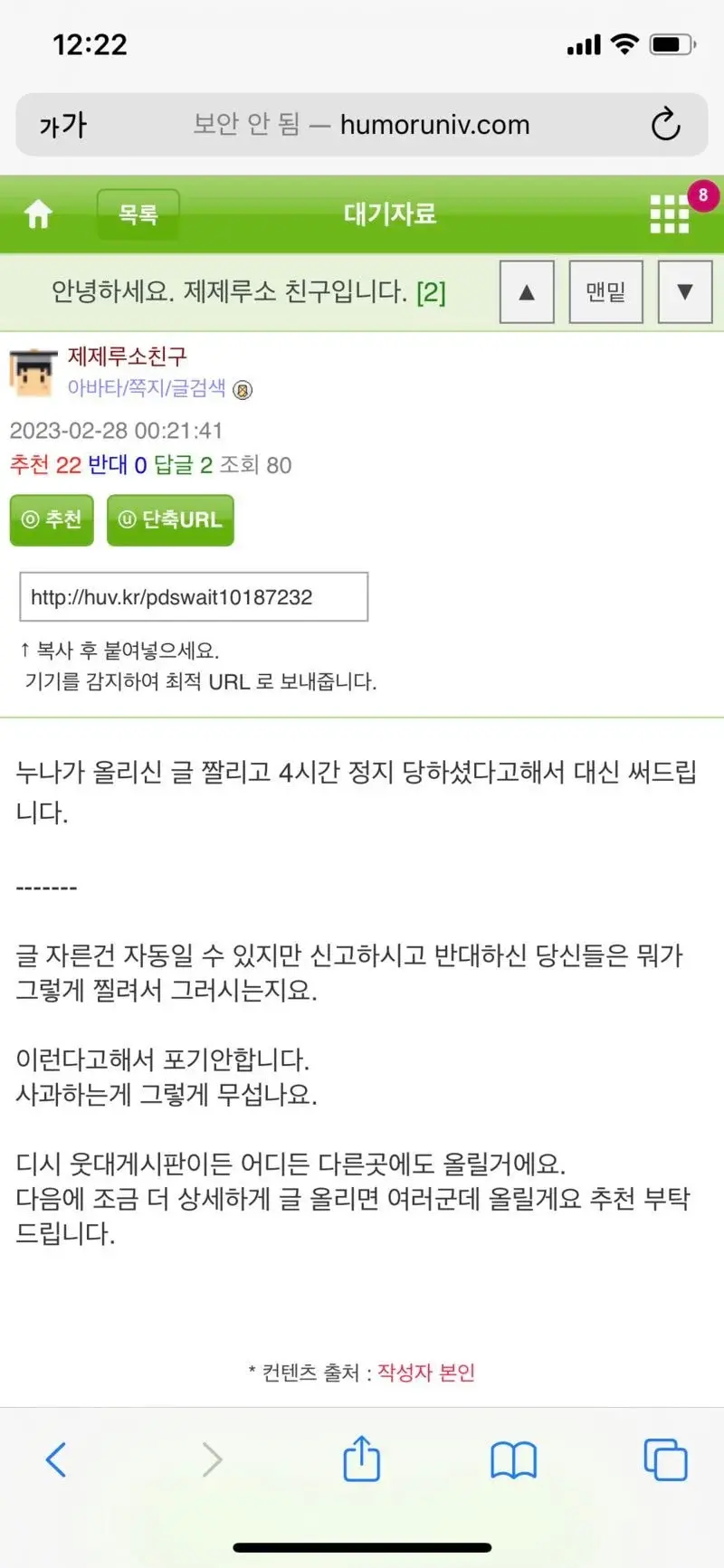The image size is (724, 1568).
Task: Show open Safari tabs
Action: pyautogui.click(x=665, y=1459)
